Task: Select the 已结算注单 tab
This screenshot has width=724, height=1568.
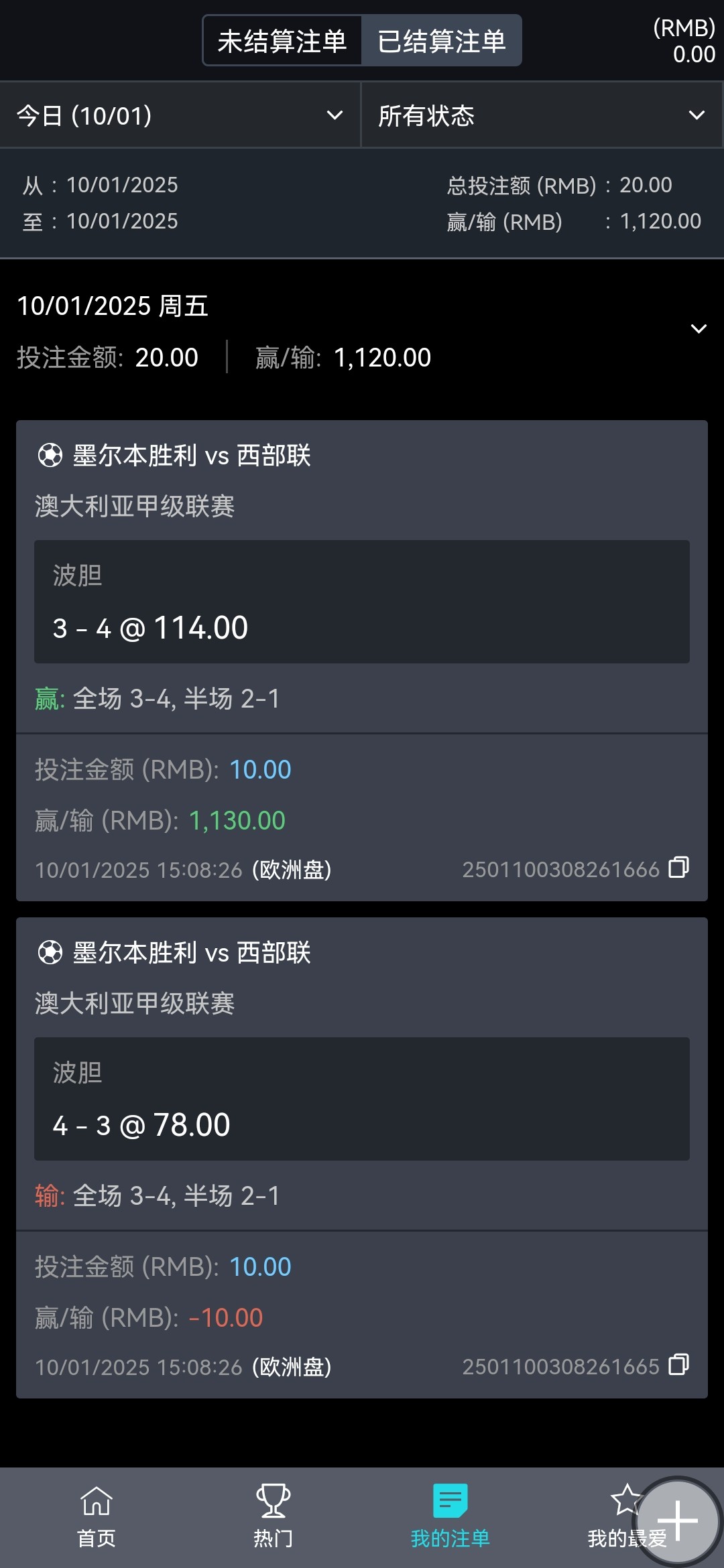Action: pyautogui.click(x=441, y=41)
